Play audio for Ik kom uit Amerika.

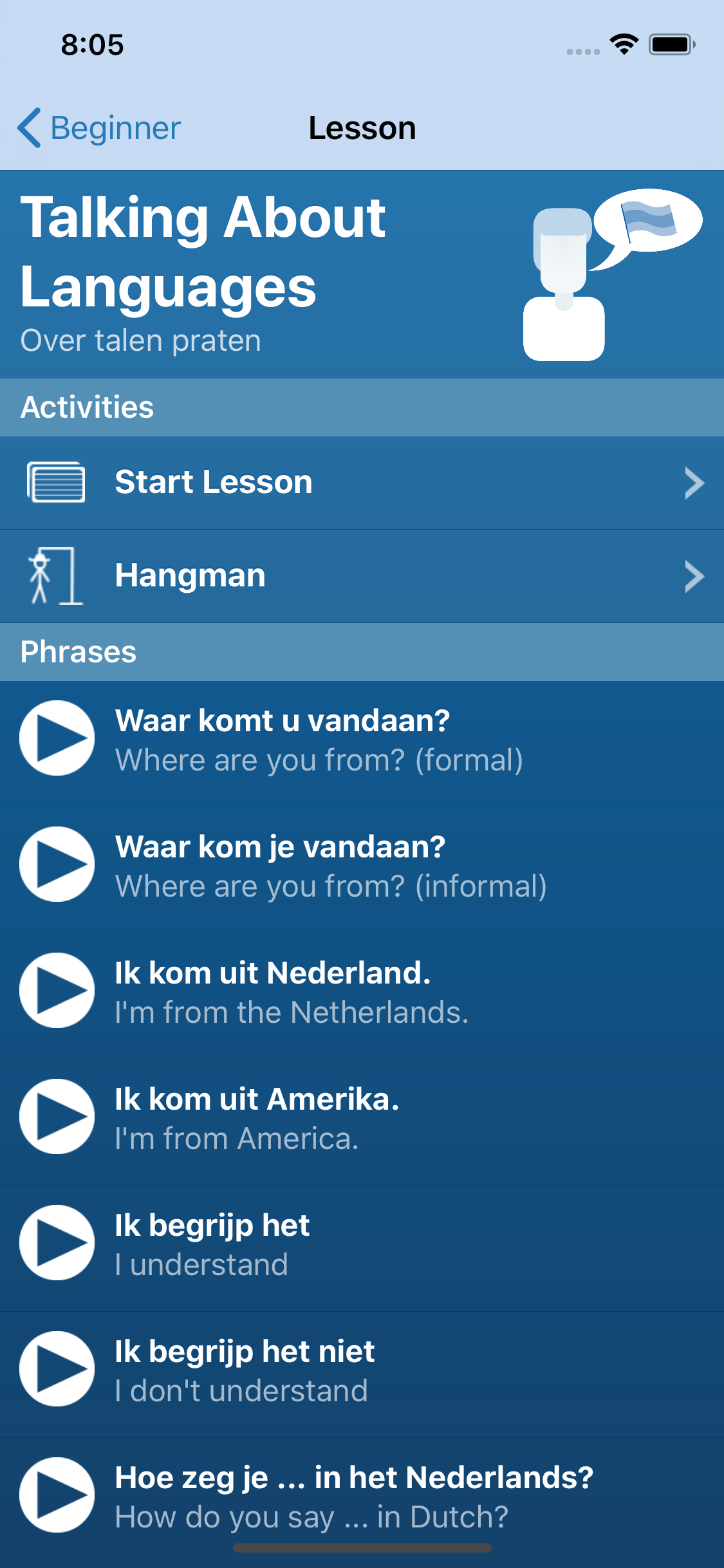pos(57,1117)
